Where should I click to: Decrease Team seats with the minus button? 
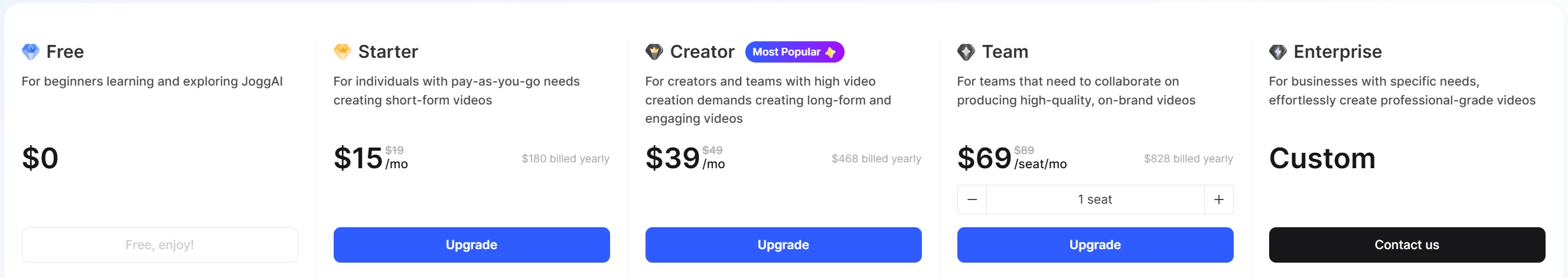tap(972, 199)
